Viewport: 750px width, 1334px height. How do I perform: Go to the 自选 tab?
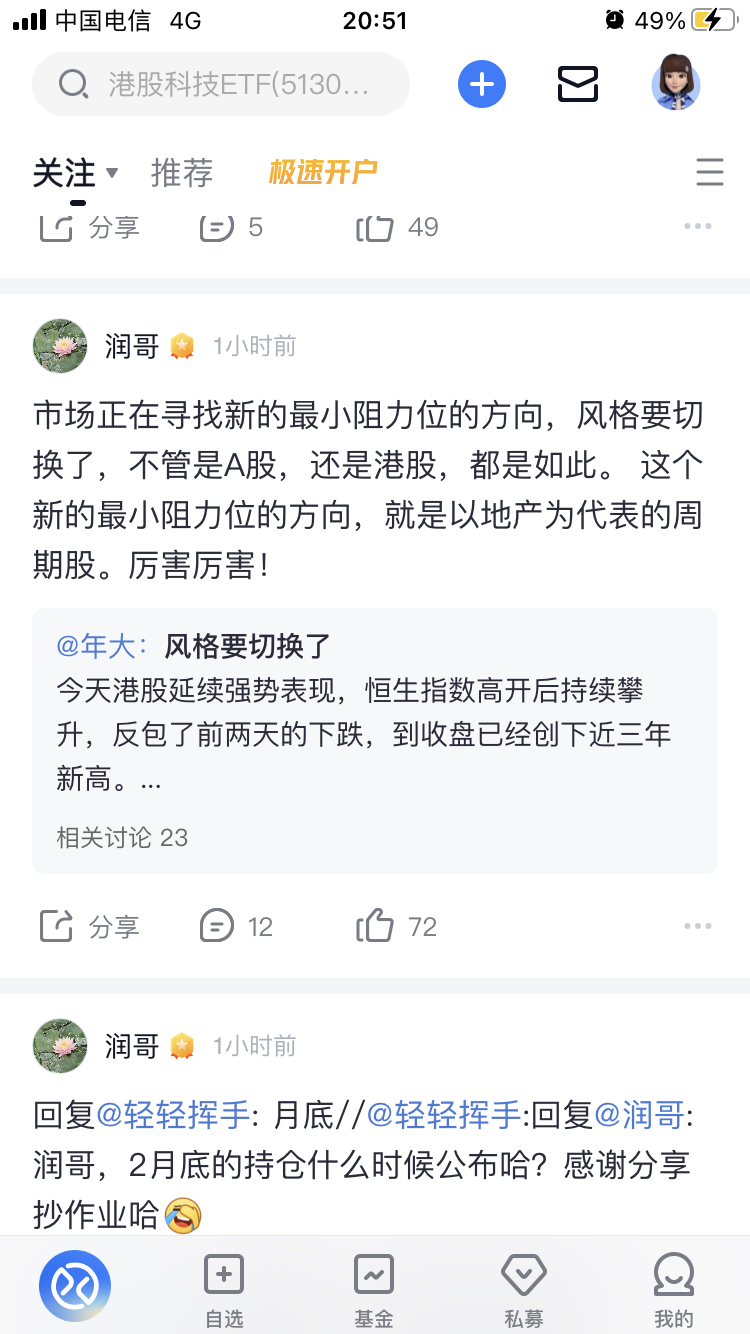[x=224, y=1289]
